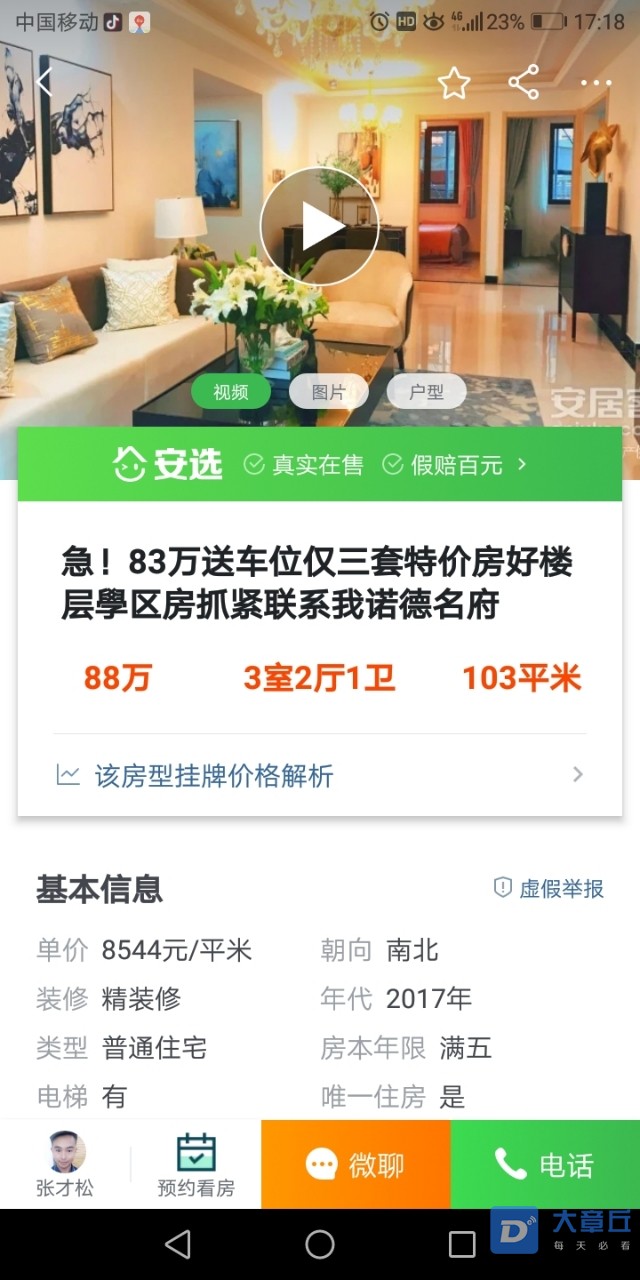Open the three-dot overflow menu

coord(596,84)
